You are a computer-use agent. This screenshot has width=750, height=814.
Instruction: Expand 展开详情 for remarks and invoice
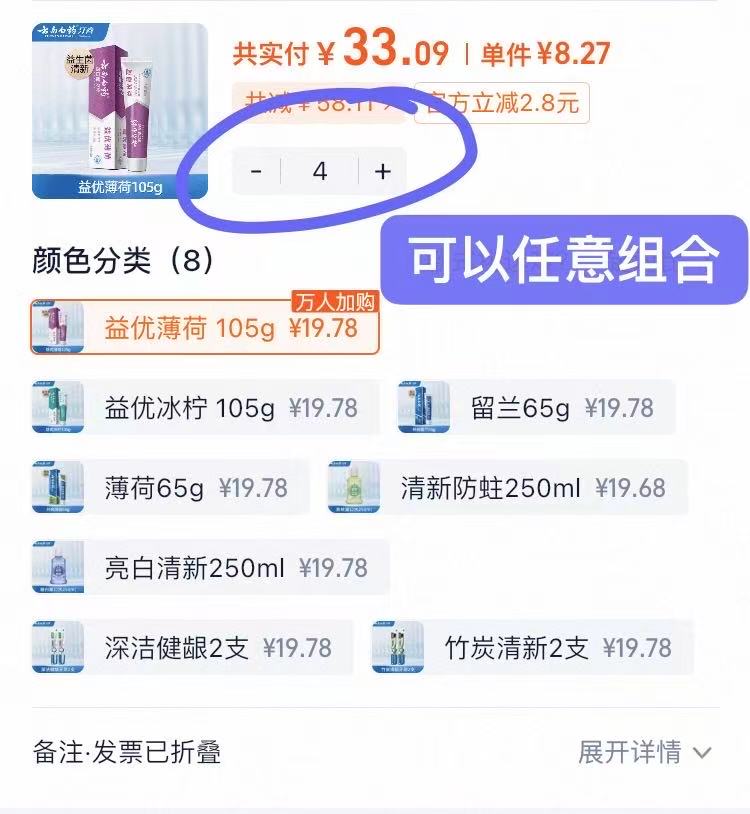click(x=645, y=752)
